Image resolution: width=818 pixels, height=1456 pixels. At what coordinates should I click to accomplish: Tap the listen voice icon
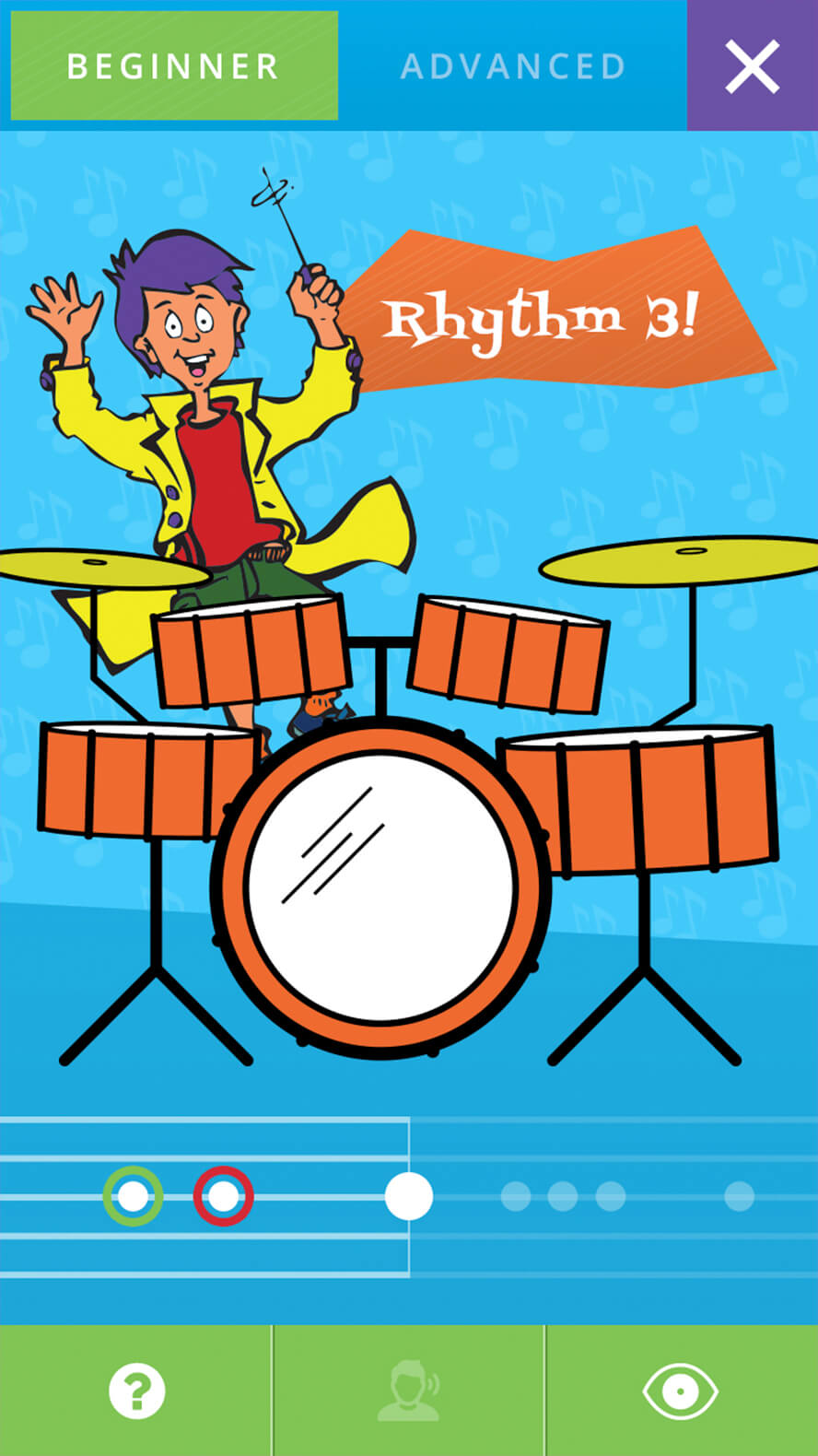pyautogui.click(x=409, y=1391)
